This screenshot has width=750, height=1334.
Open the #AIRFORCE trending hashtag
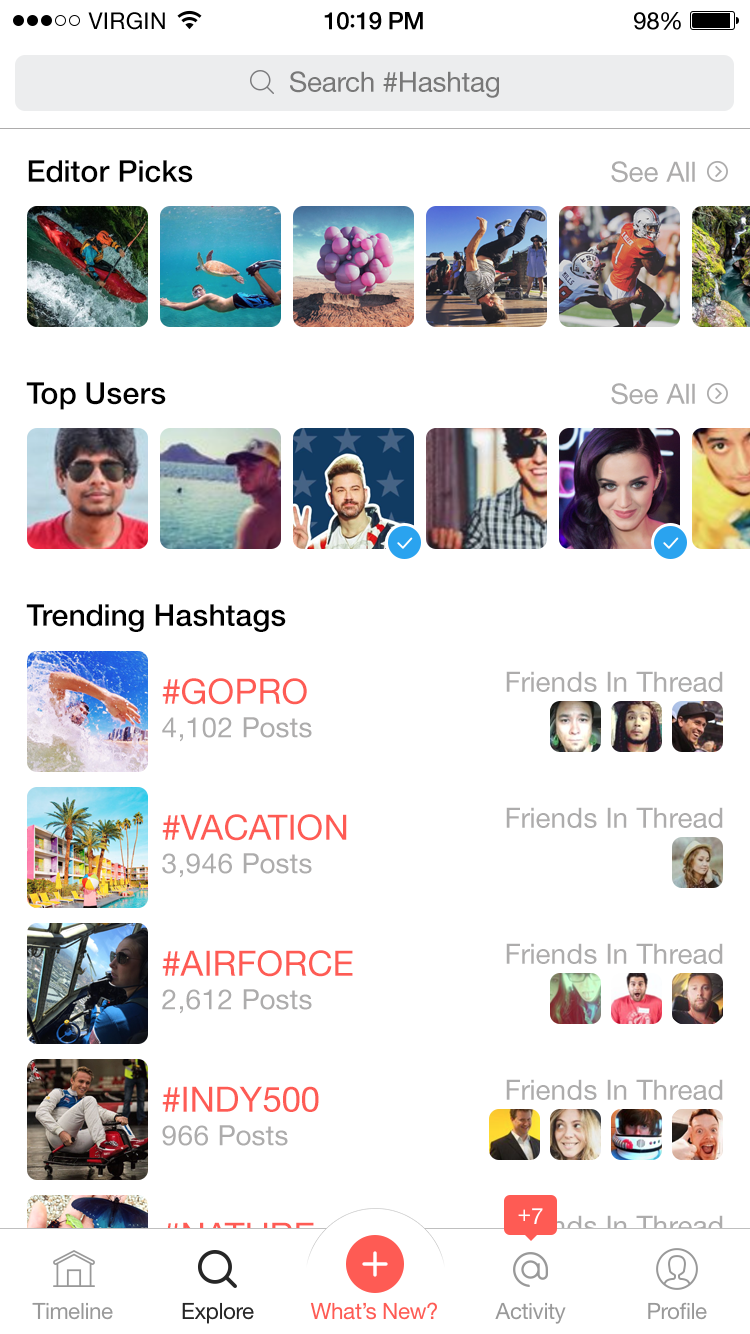coord(257,964)
